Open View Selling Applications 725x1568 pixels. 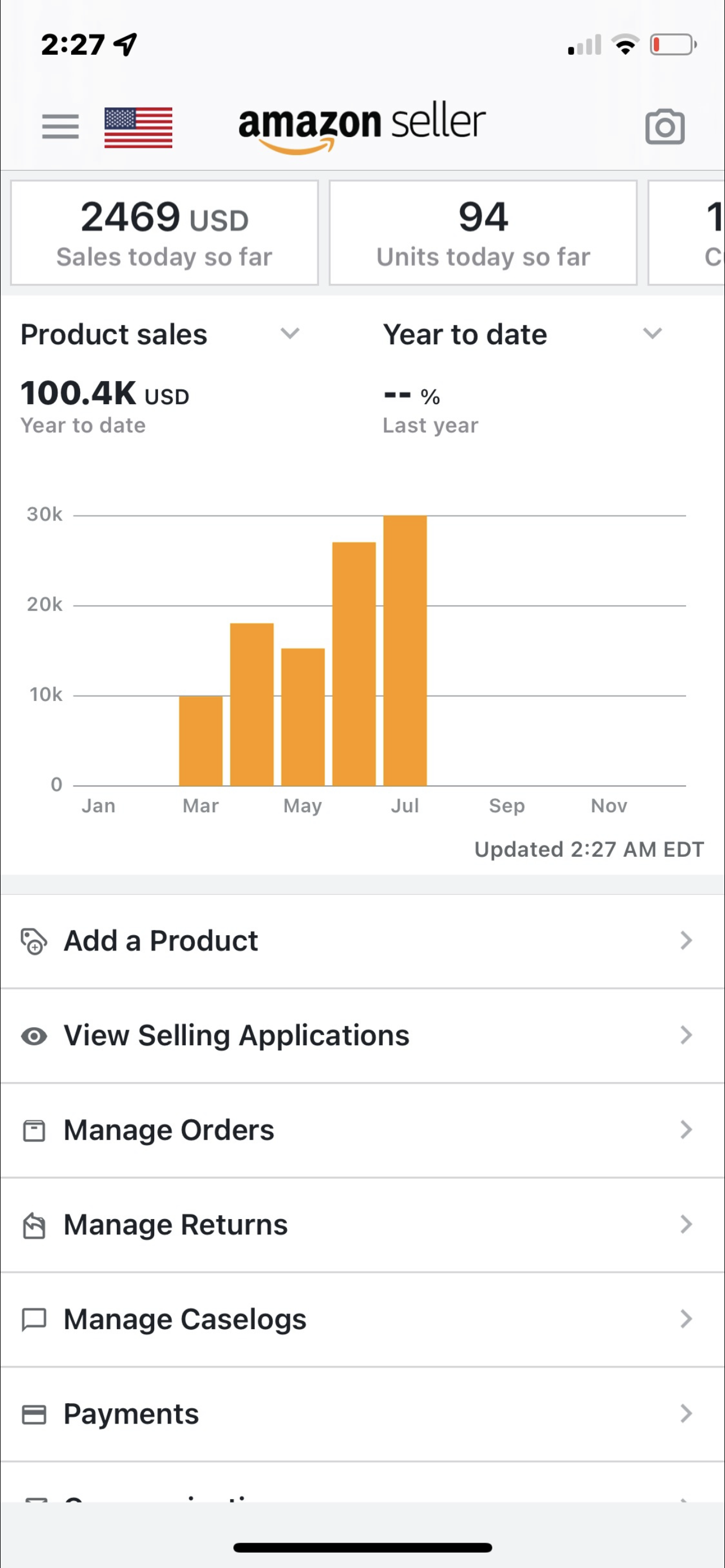[x=362, y=1035]
